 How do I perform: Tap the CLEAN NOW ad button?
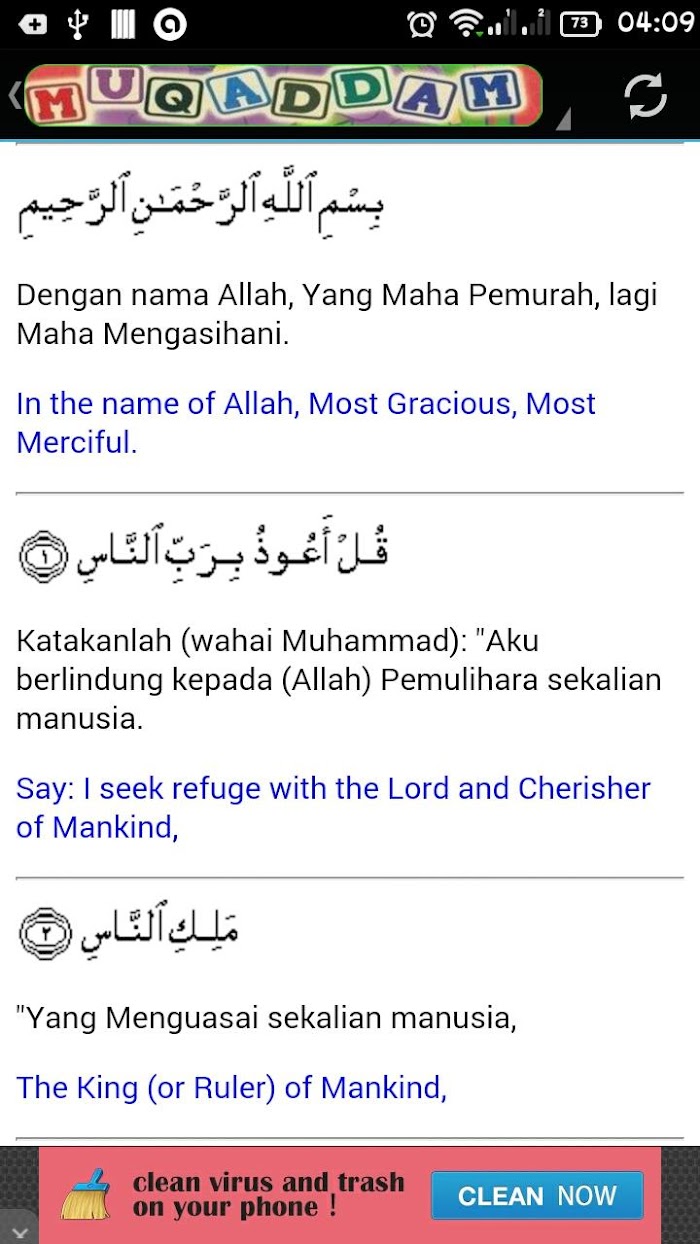coord(537,1196)
